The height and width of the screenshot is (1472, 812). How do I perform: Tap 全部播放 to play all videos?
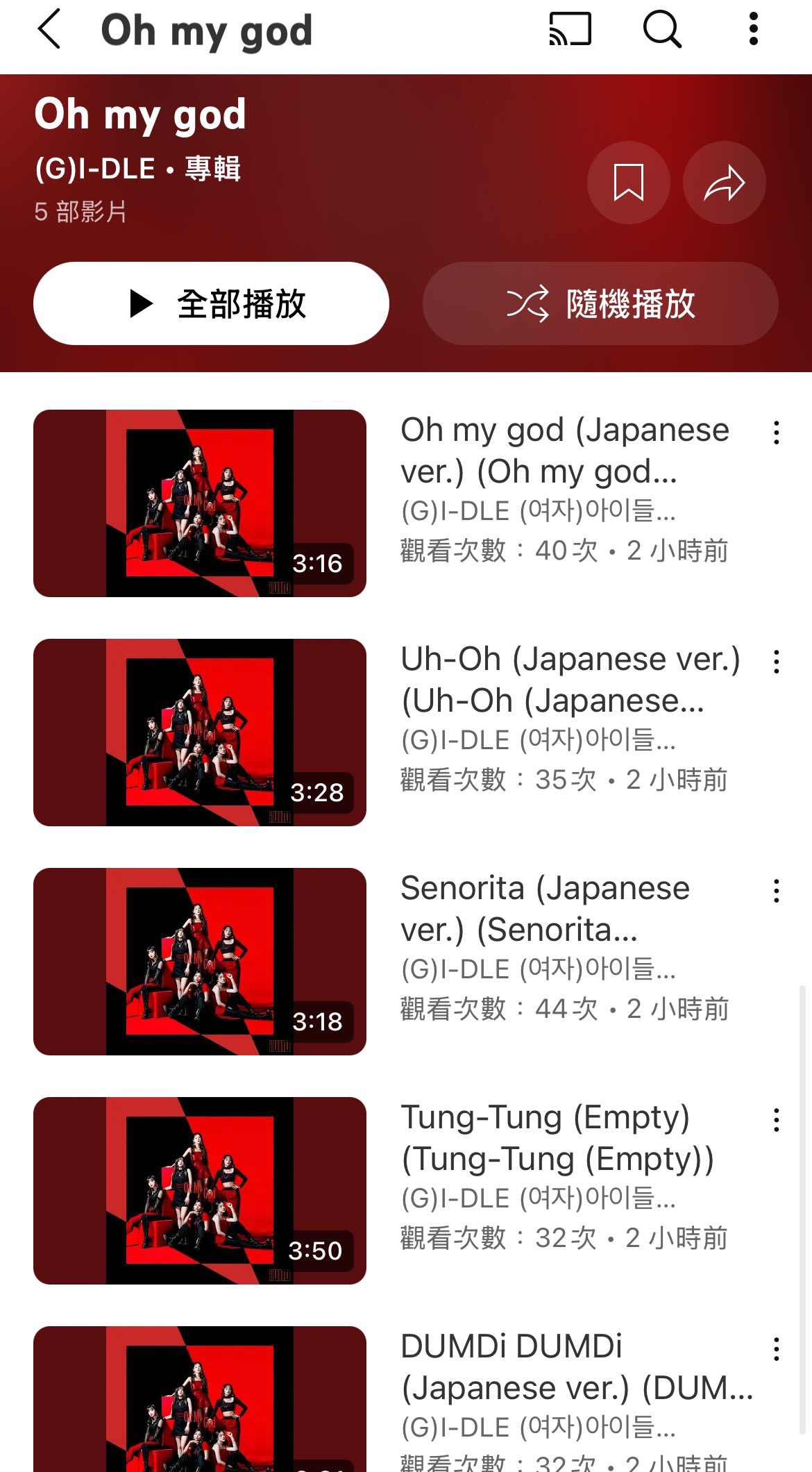tap(211, 303)
